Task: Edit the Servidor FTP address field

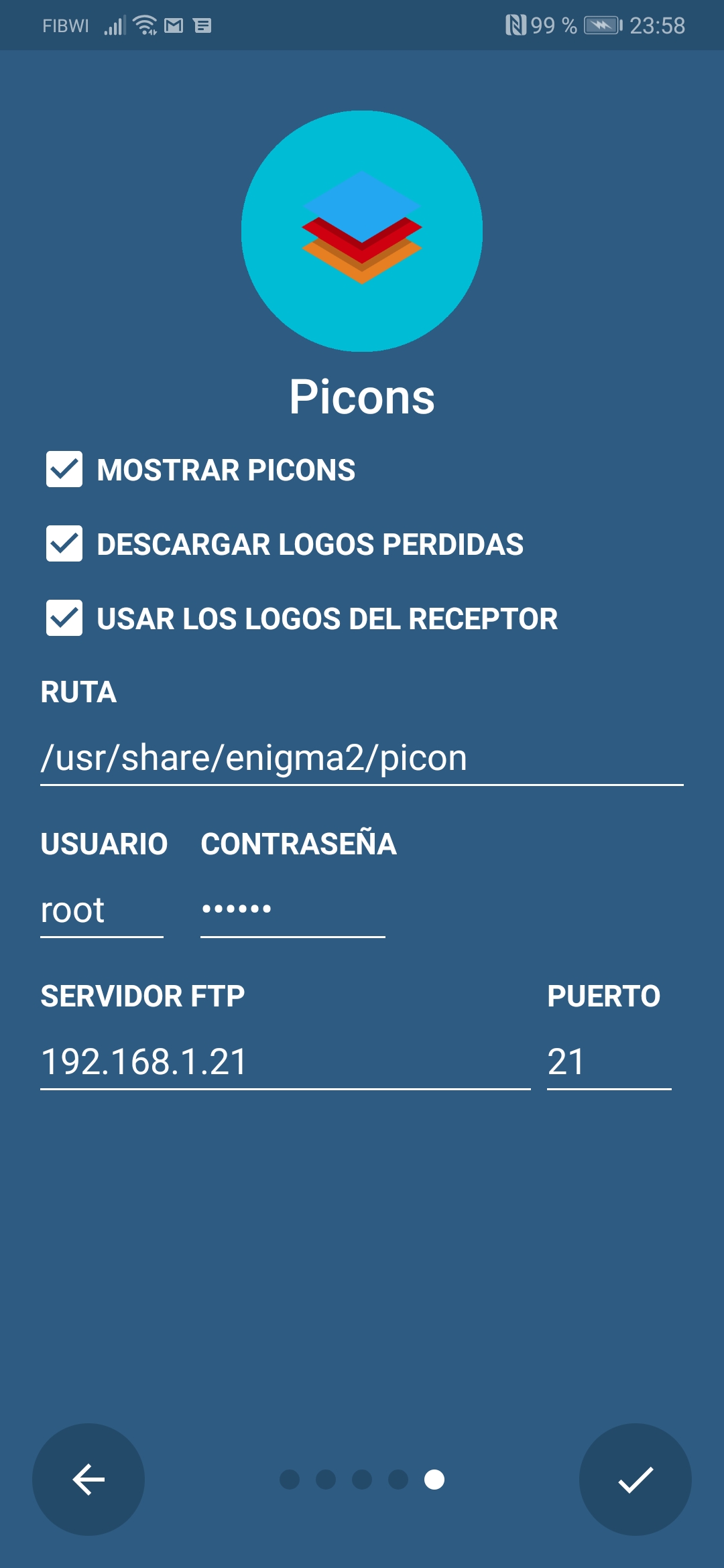Action: [x=285, y=1062]
